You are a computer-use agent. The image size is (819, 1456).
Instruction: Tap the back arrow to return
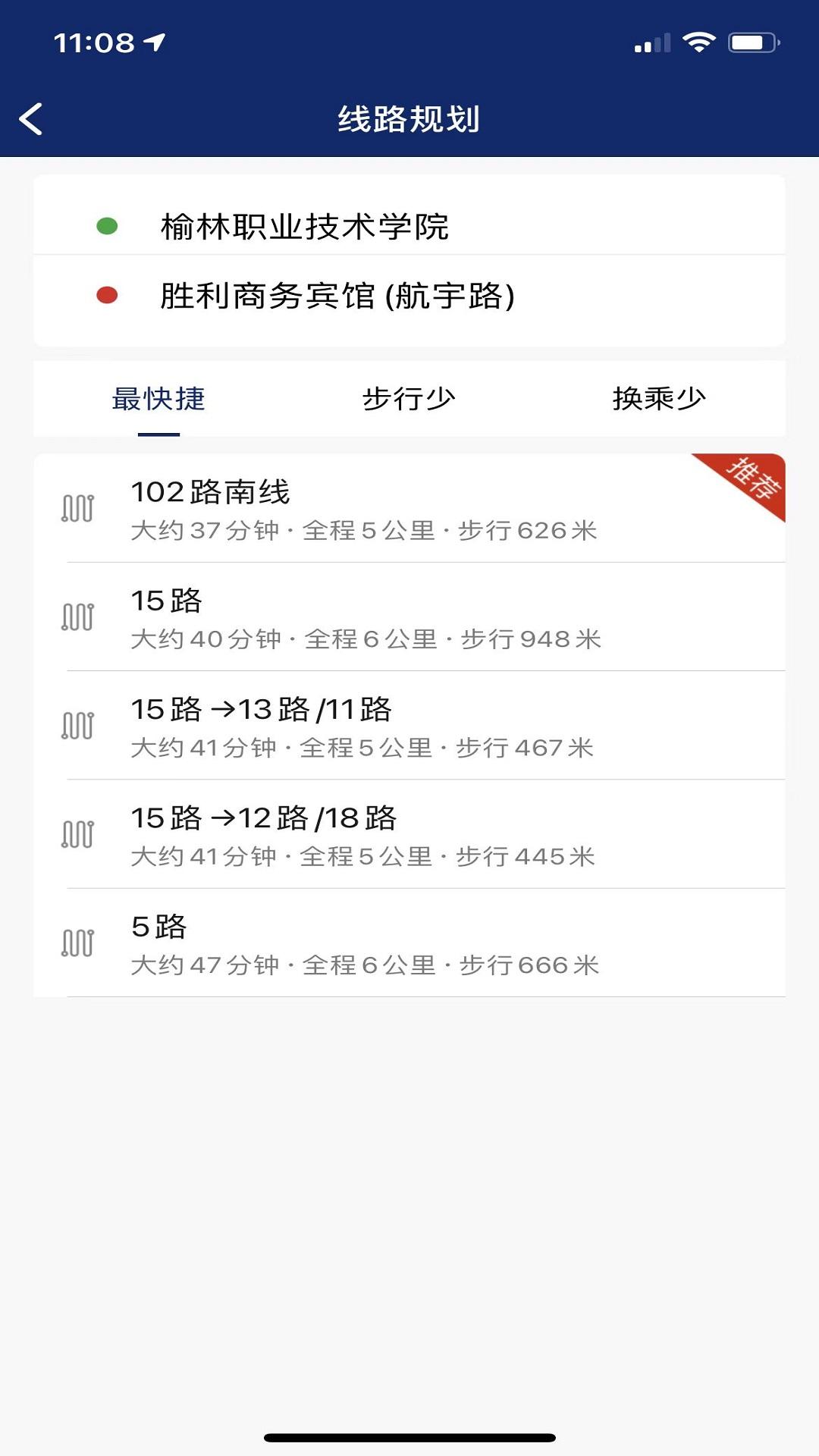[32, 119]
